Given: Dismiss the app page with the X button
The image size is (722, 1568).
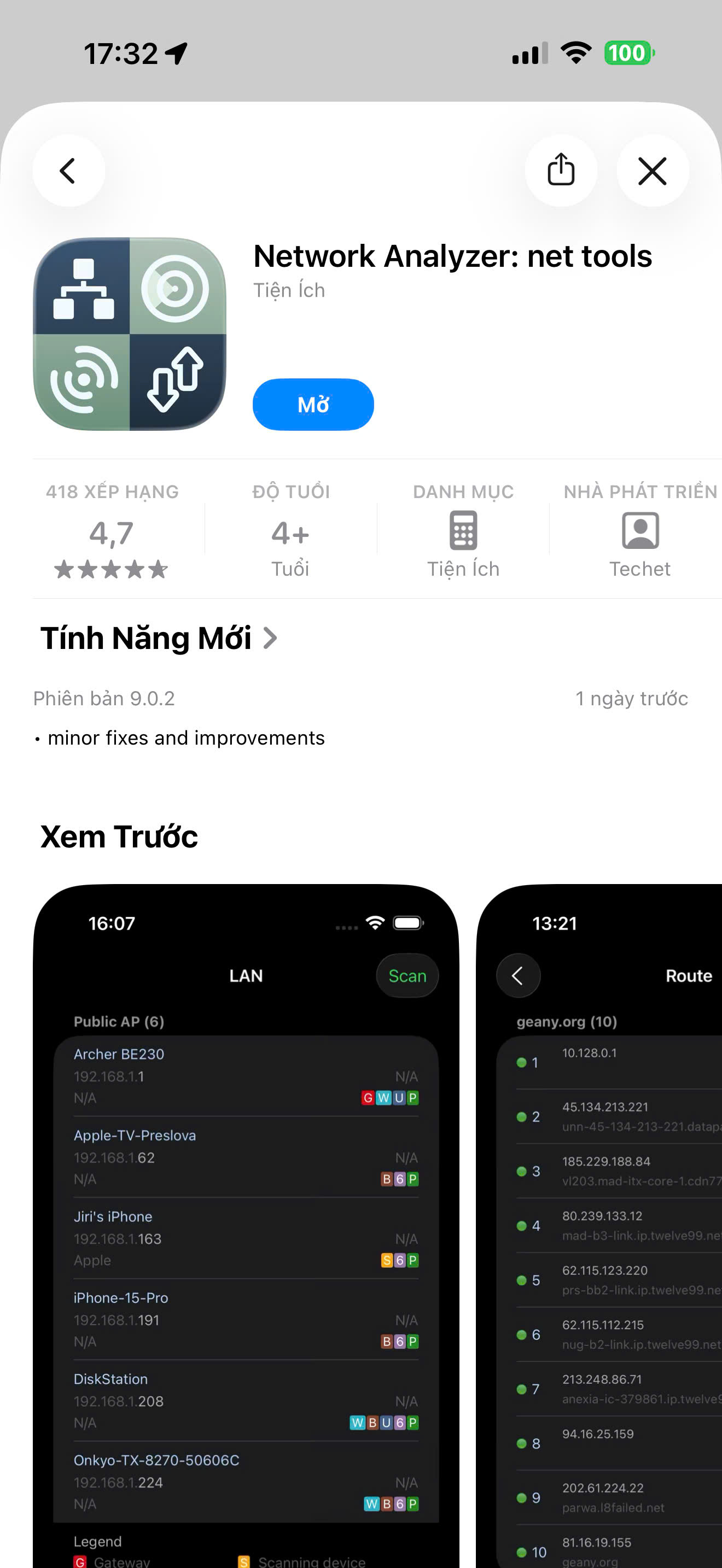Looking at the screenshot, I should click(652, 171).
